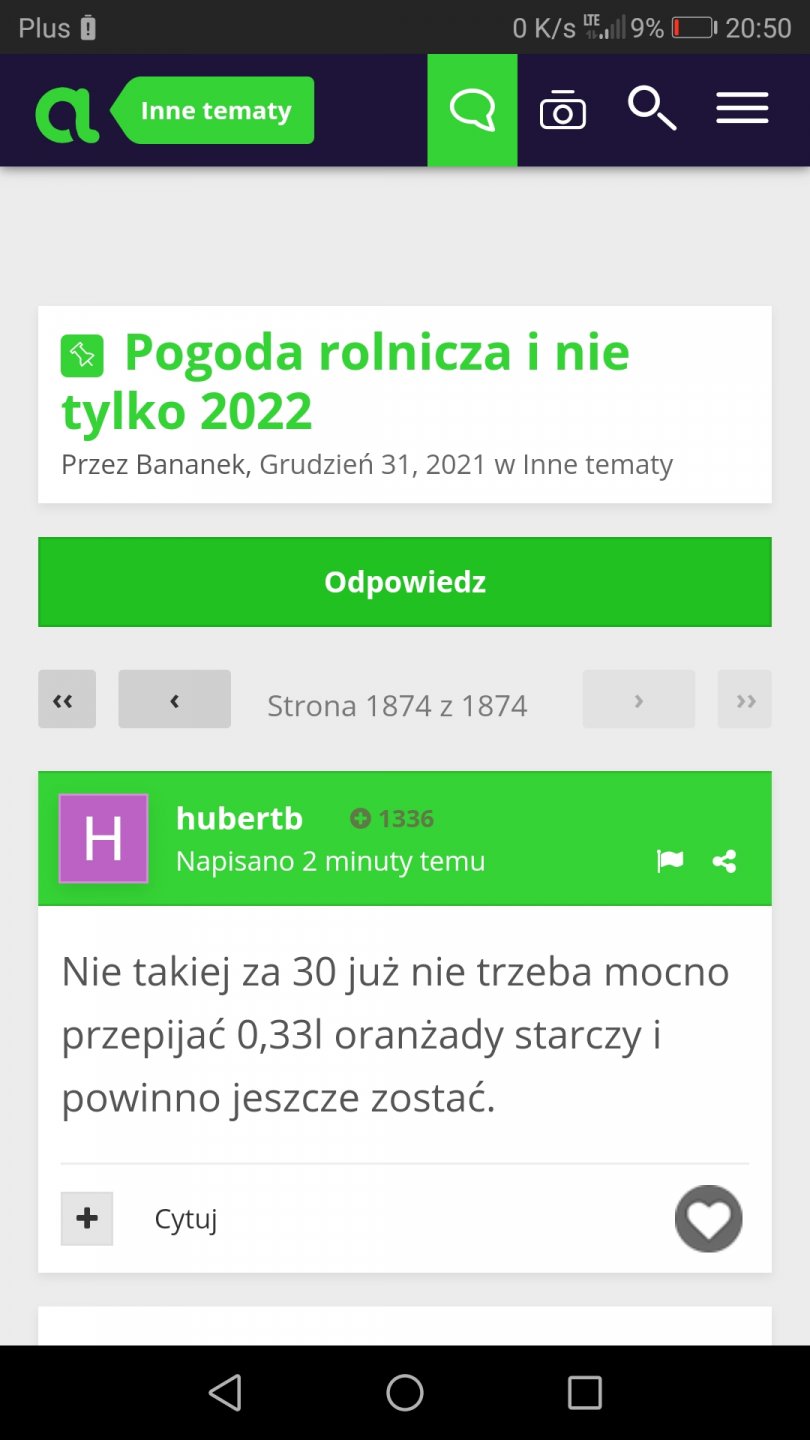Like hubertb's post with the heart
The width and height of the screenshot is (810, 1440).
(708, 1219)
